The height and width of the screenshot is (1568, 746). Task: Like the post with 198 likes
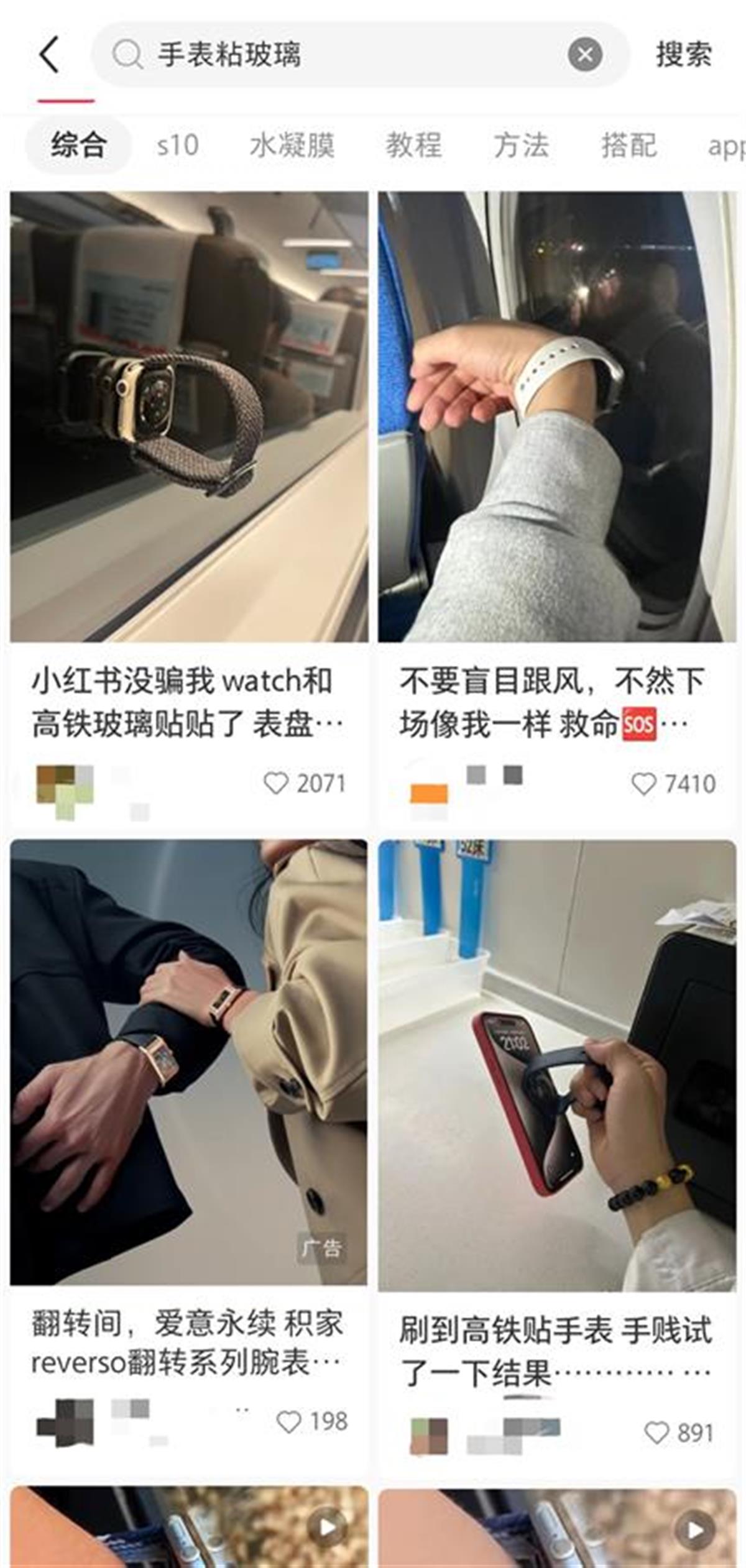pos(288,1421)
